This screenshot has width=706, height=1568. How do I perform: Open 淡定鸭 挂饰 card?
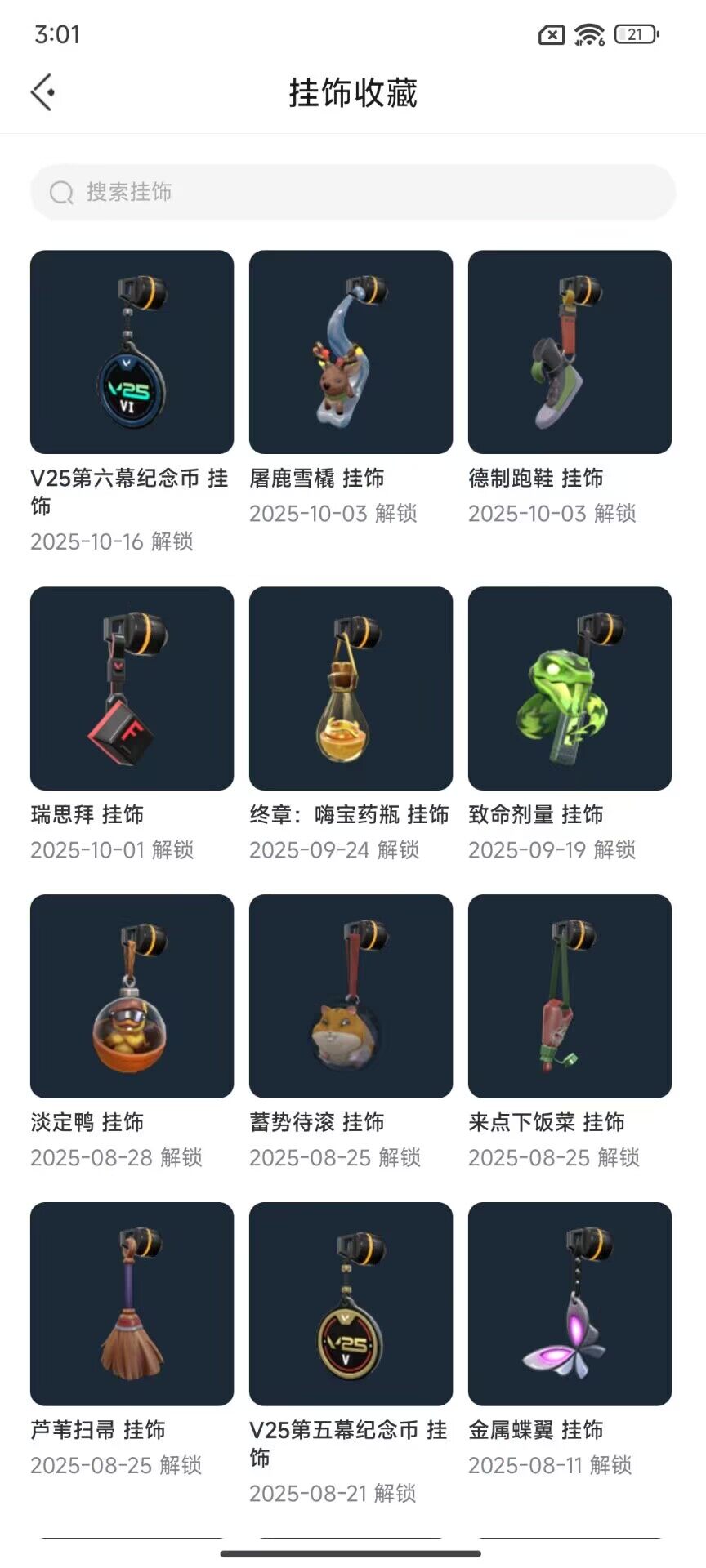point(132,996)
